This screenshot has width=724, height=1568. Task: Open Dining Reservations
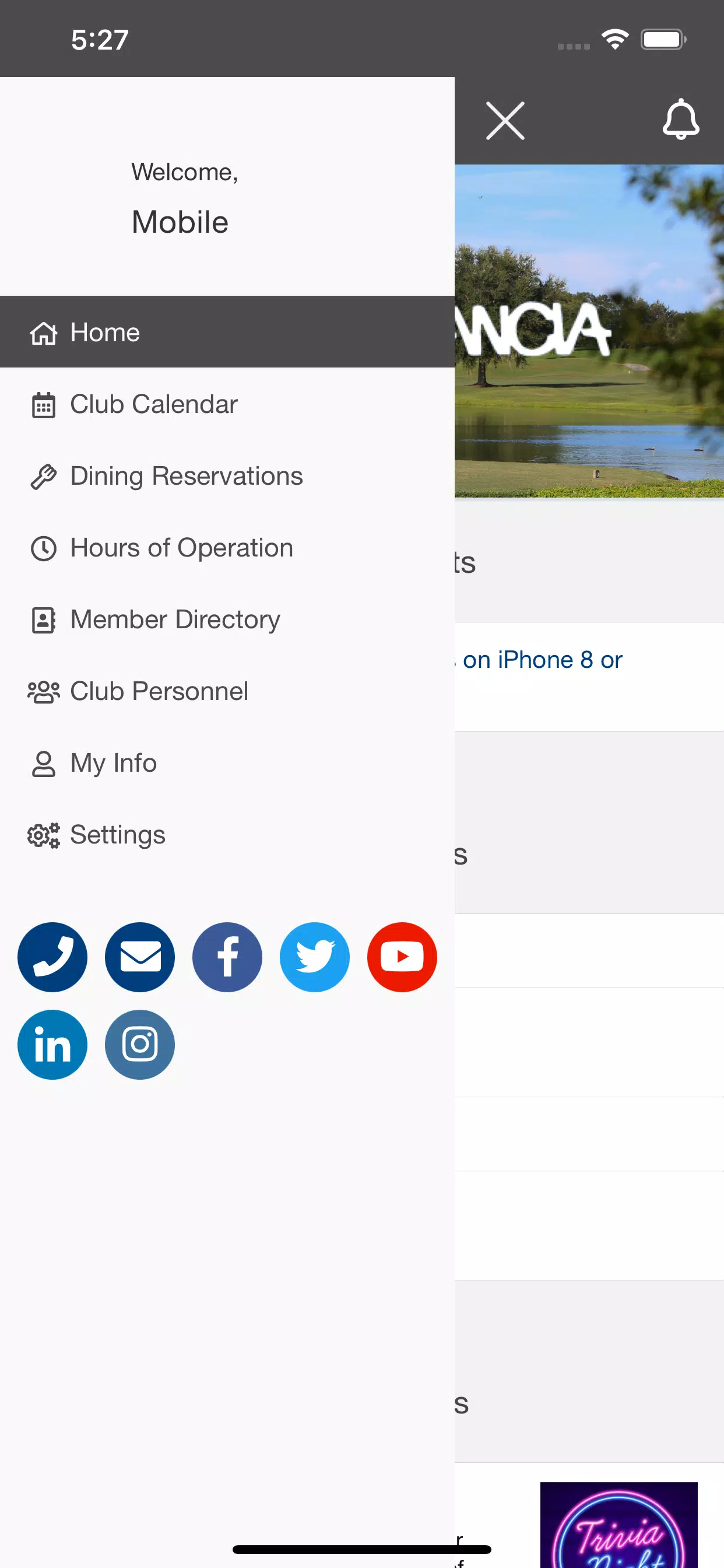pos(227,476)
